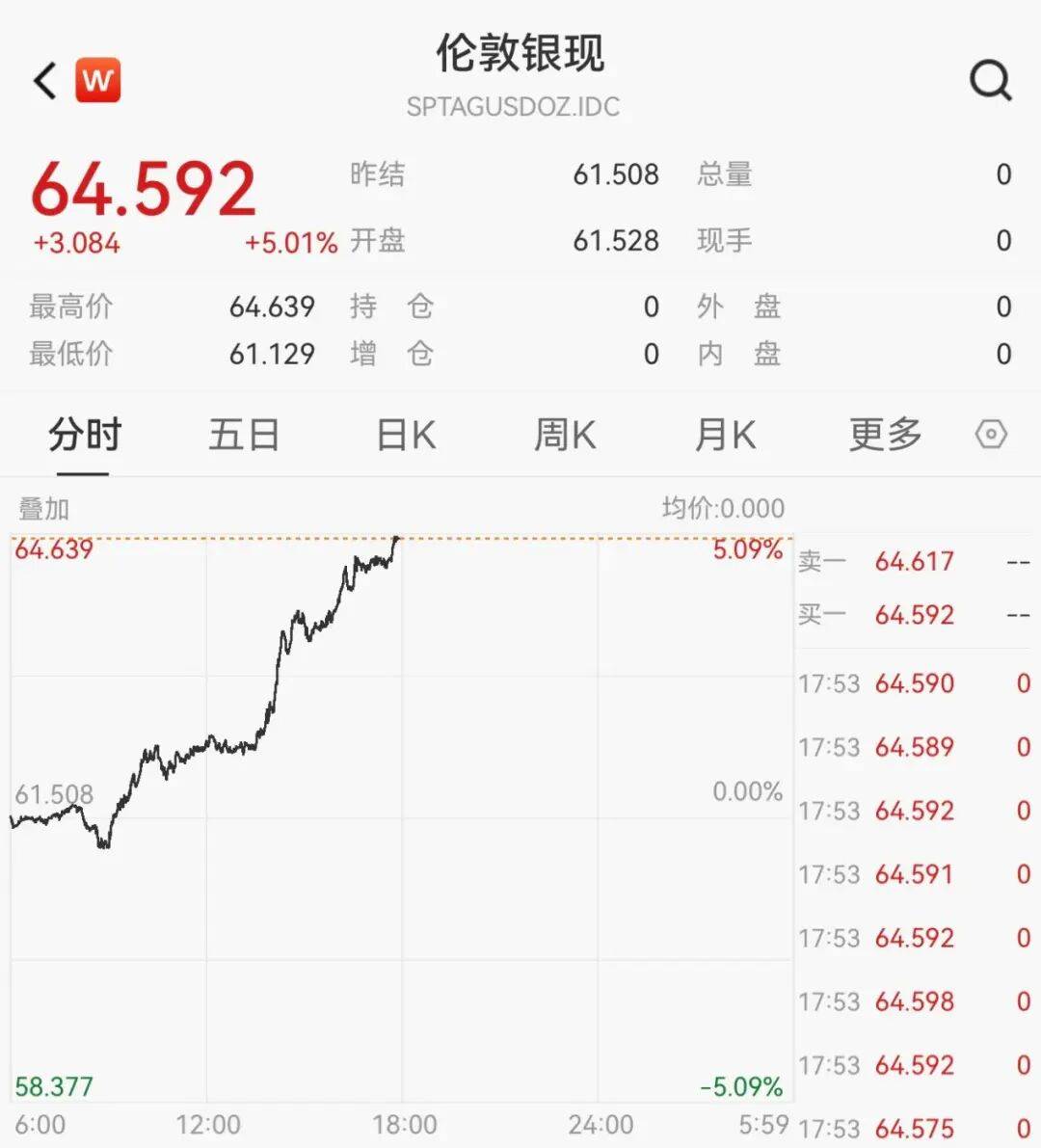1041x1148 pixels.
Task: Go back with the arrow icon
Action: click(x=45, y=80)
